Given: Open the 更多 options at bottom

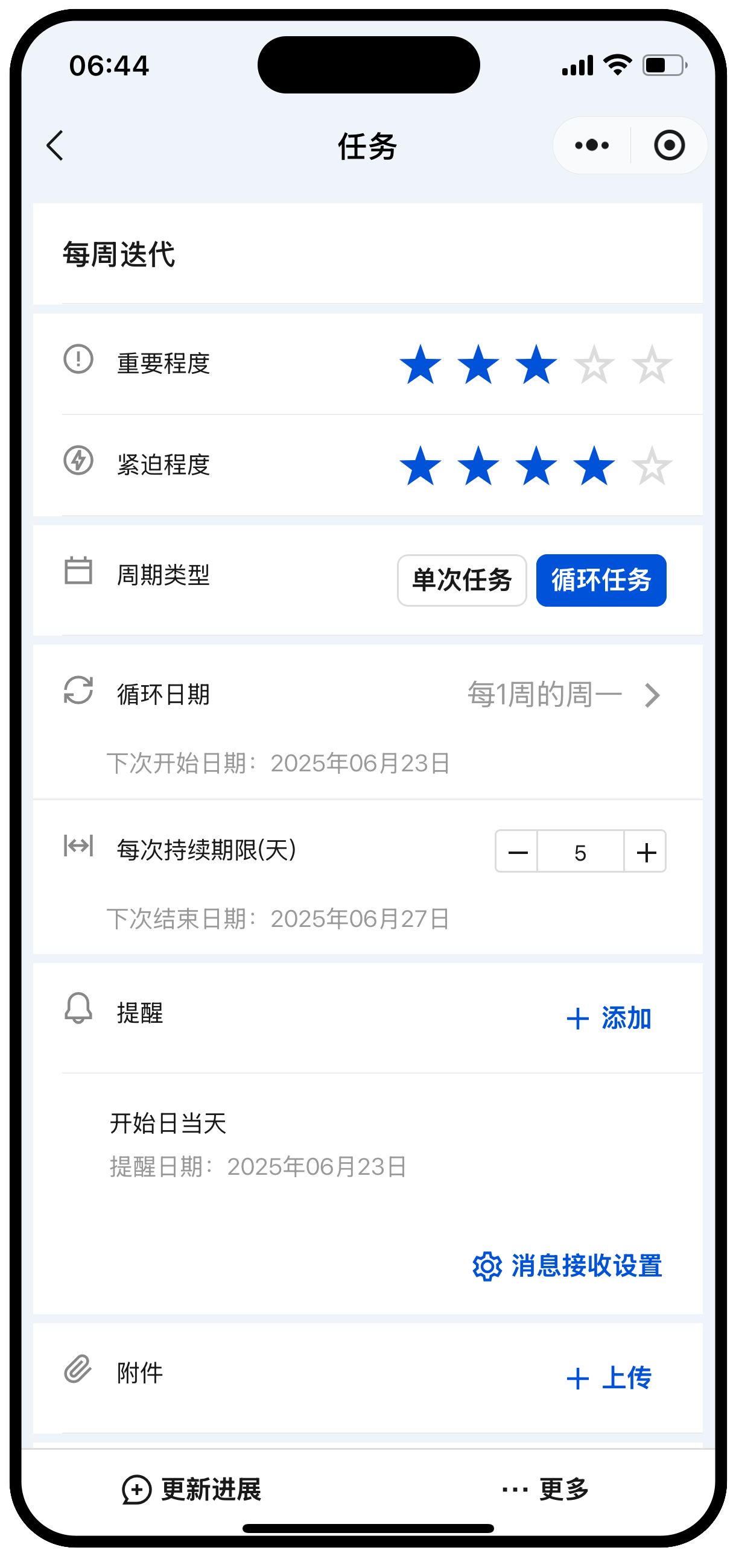Looking at the screenshot, I should (x=545, y=1490).
